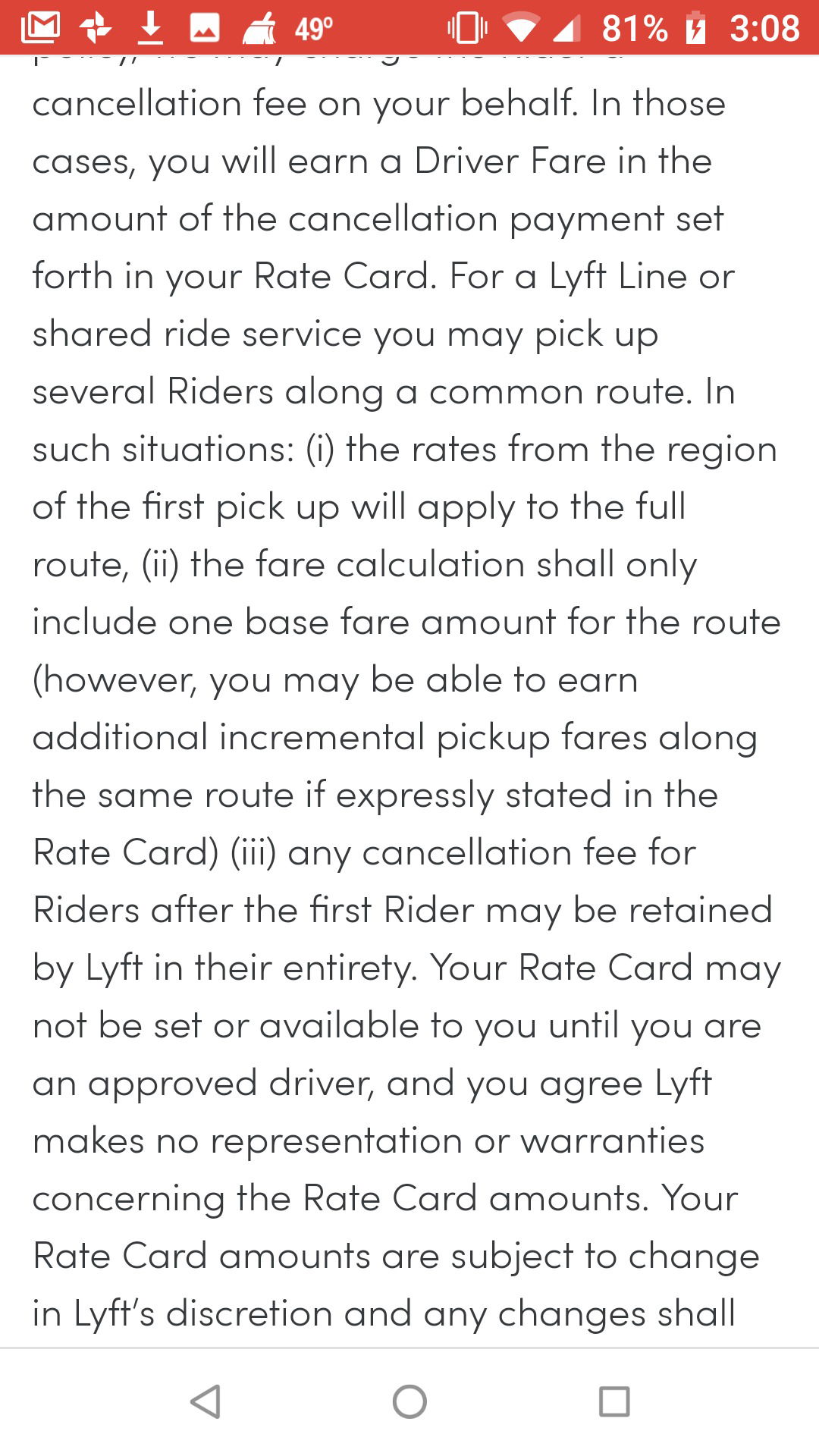Screen dimensions: 819x1456
Task: Open the recent apps view
Action: tap(614, 1401)
